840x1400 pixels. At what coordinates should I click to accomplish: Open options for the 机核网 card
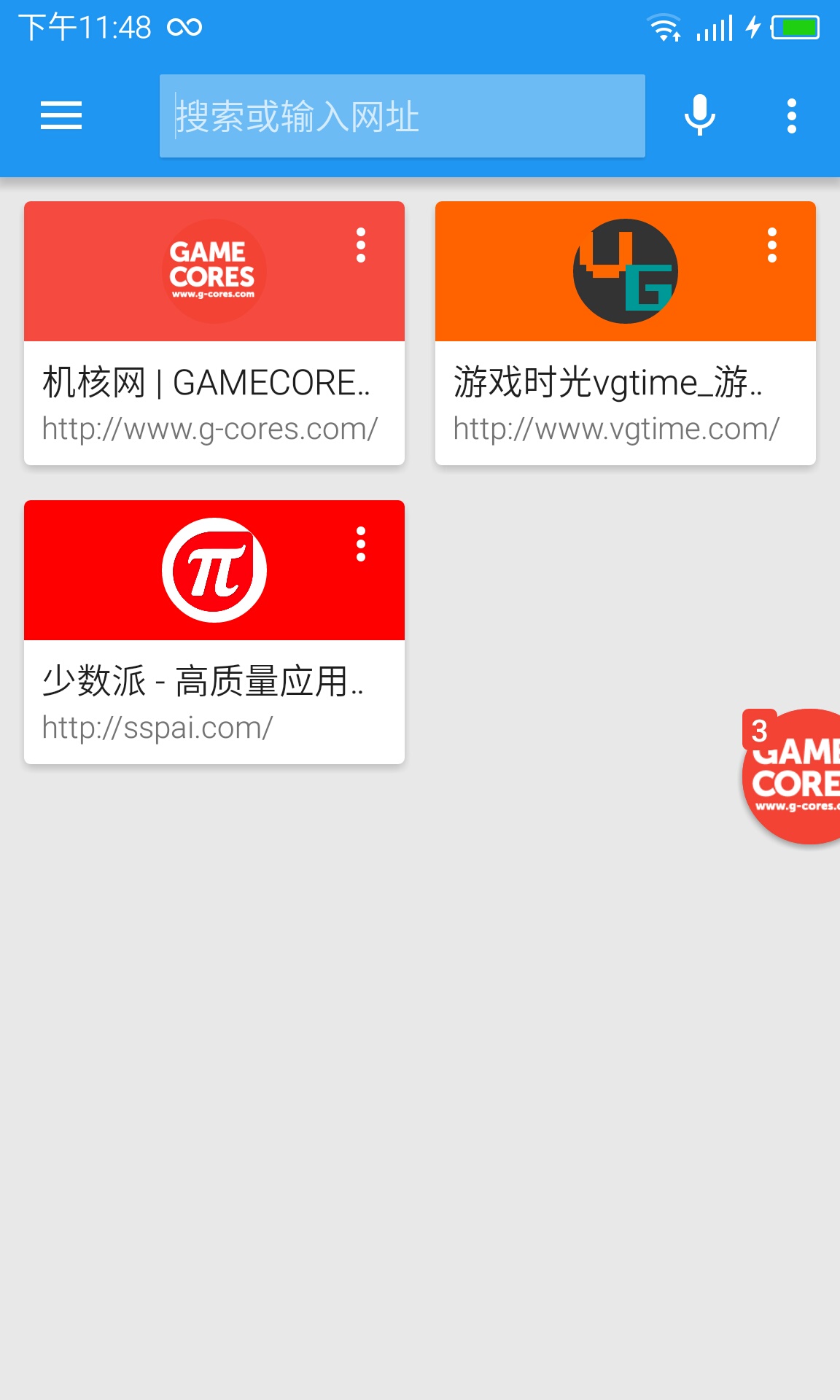[360, 246]
